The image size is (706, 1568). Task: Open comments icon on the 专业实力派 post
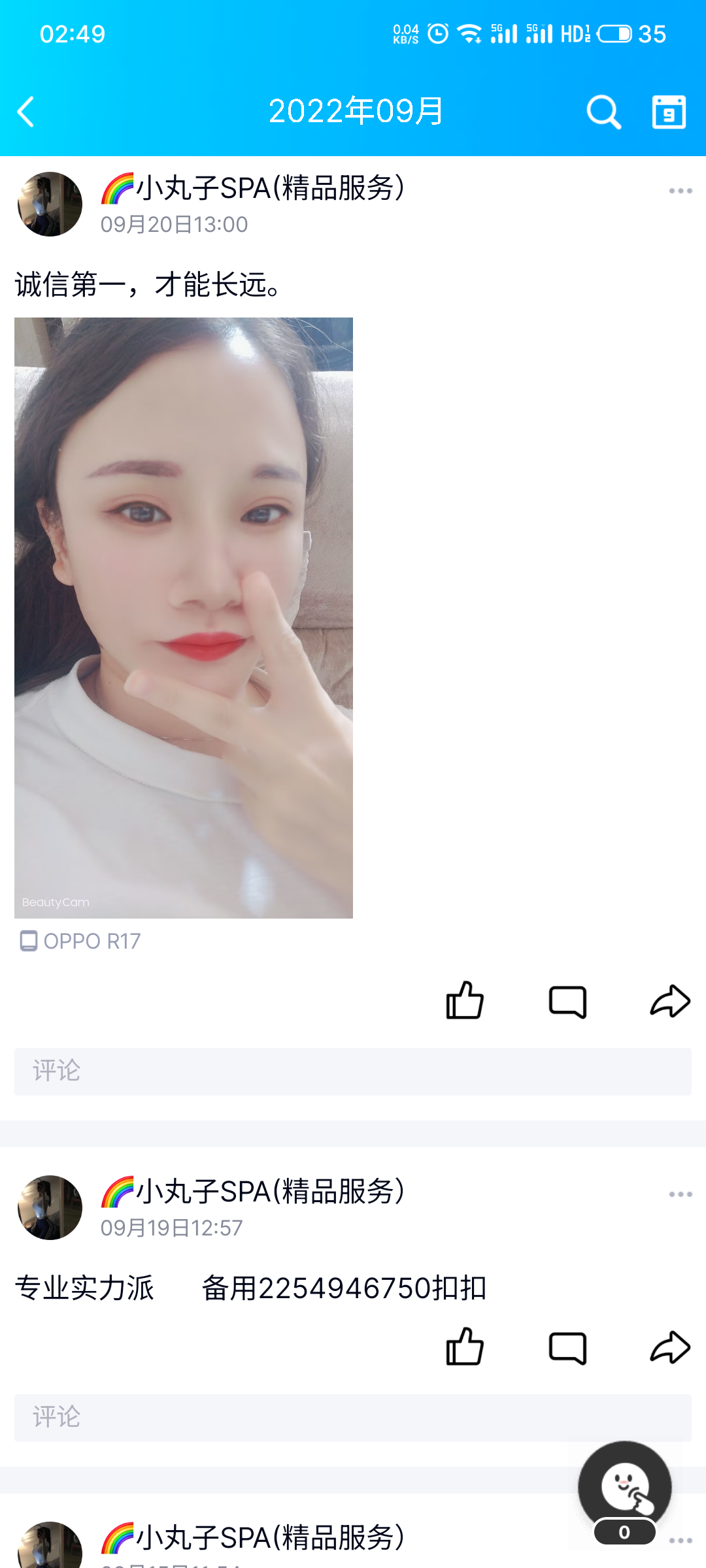click(567, 1347)
